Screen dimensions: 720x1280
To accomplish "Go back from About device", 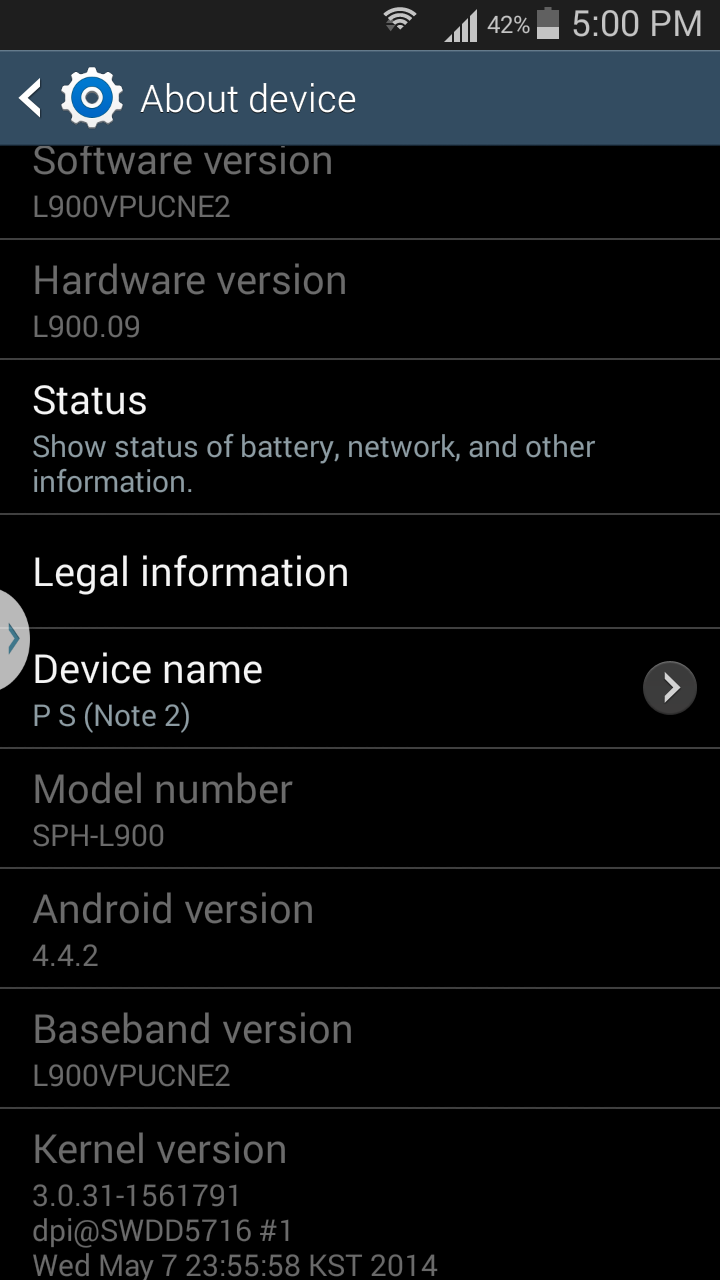I will pos(31,98).
